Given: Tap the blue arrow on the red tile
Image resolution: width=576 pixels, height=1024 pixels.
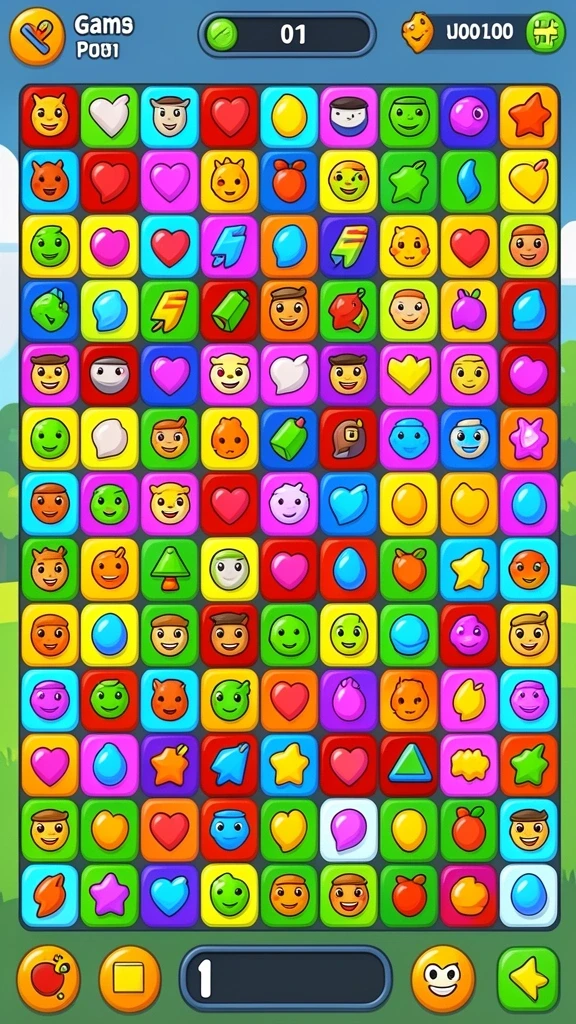Looking at the screenshot, I should [x=229, y=765].
